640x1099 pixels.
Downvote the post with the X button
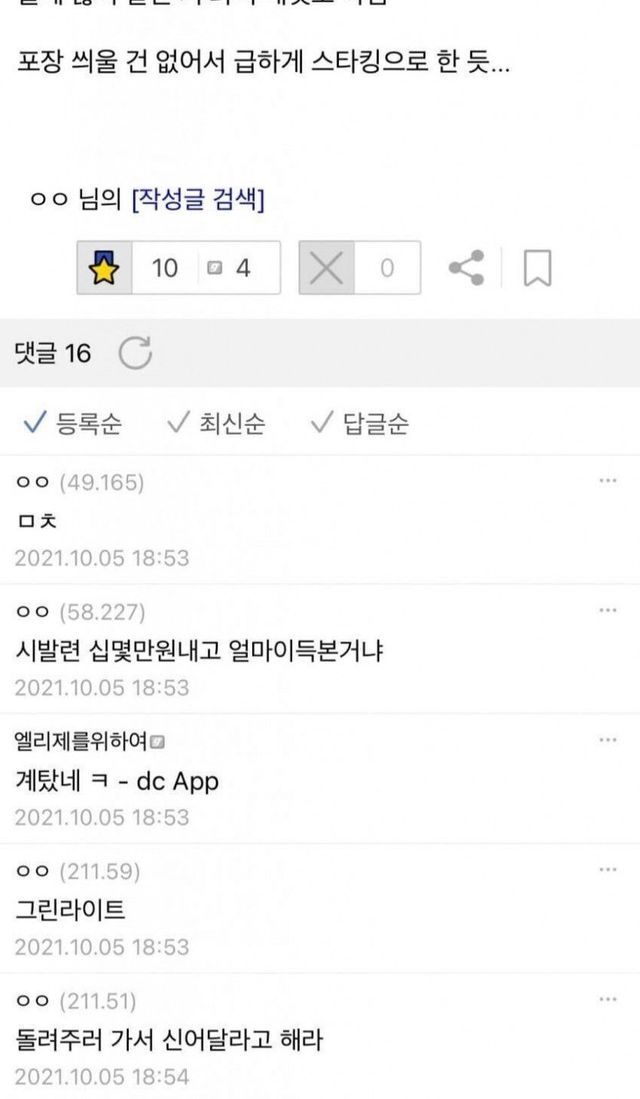click(x=326, y=268)
